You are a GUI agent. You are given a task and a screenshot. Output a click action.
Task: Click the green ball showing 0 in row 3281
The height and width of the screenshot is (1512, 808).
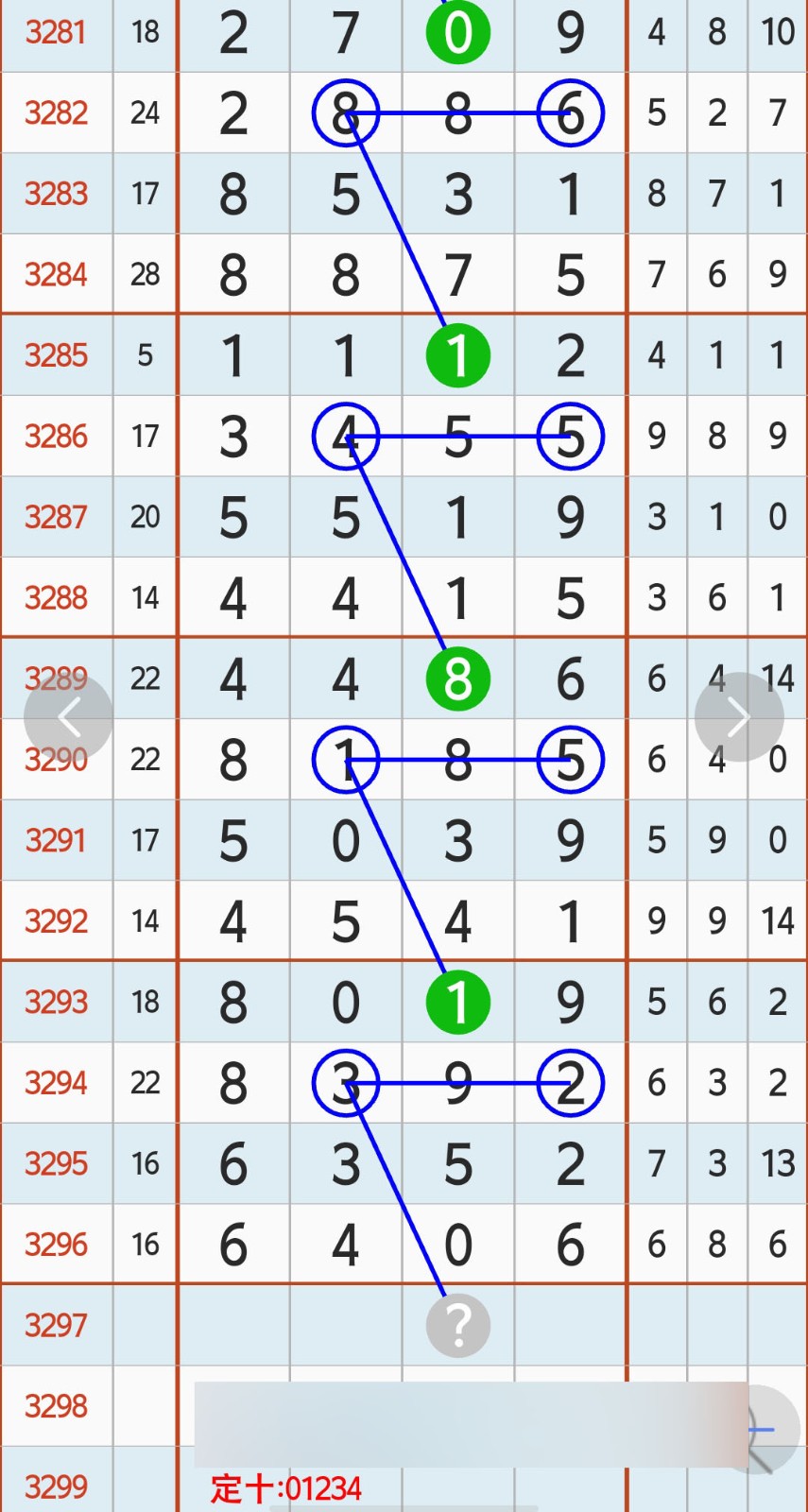[458, 31]
